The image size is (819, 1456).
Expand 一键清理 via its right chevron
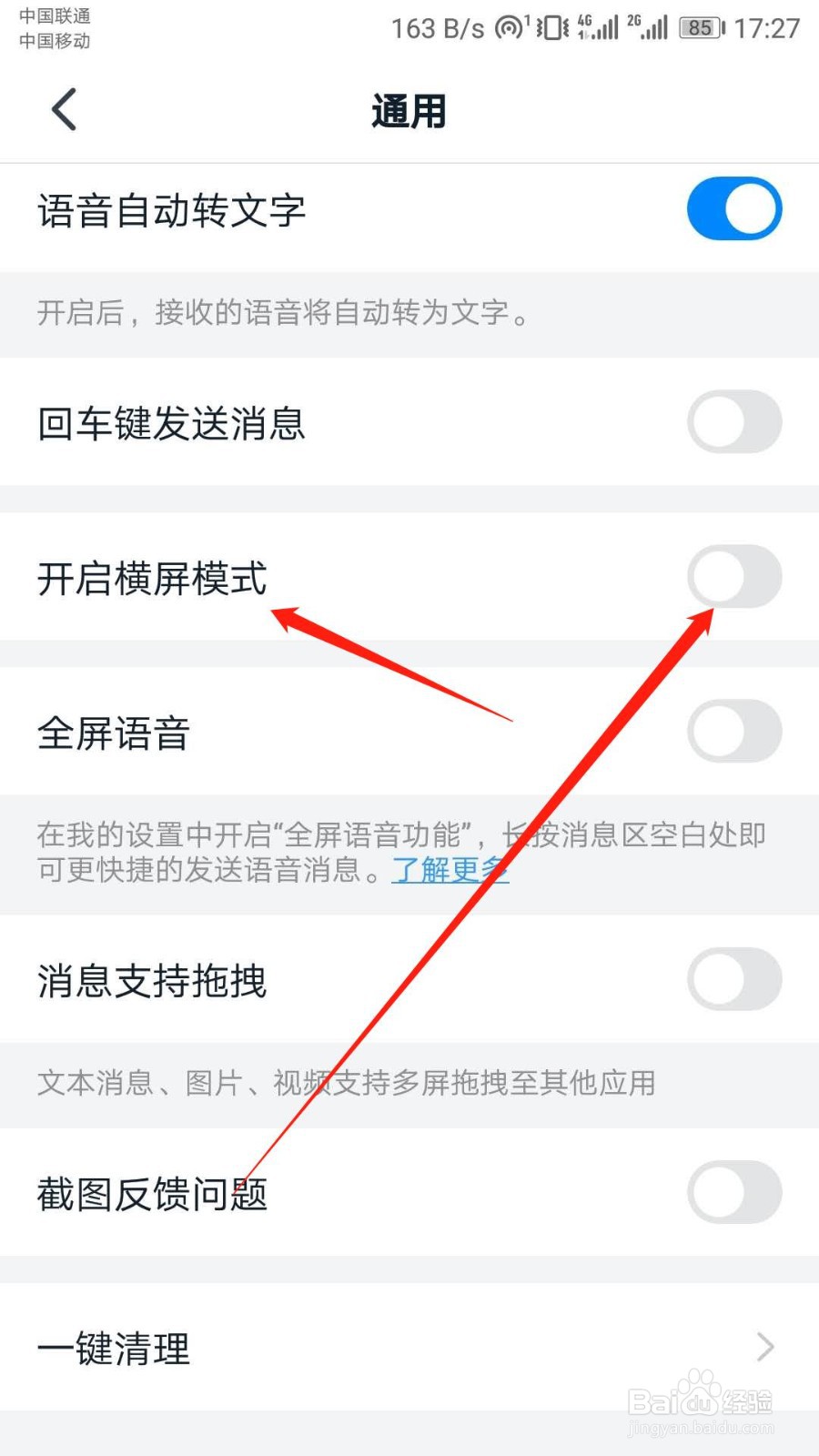click(x=764, y=1347)
